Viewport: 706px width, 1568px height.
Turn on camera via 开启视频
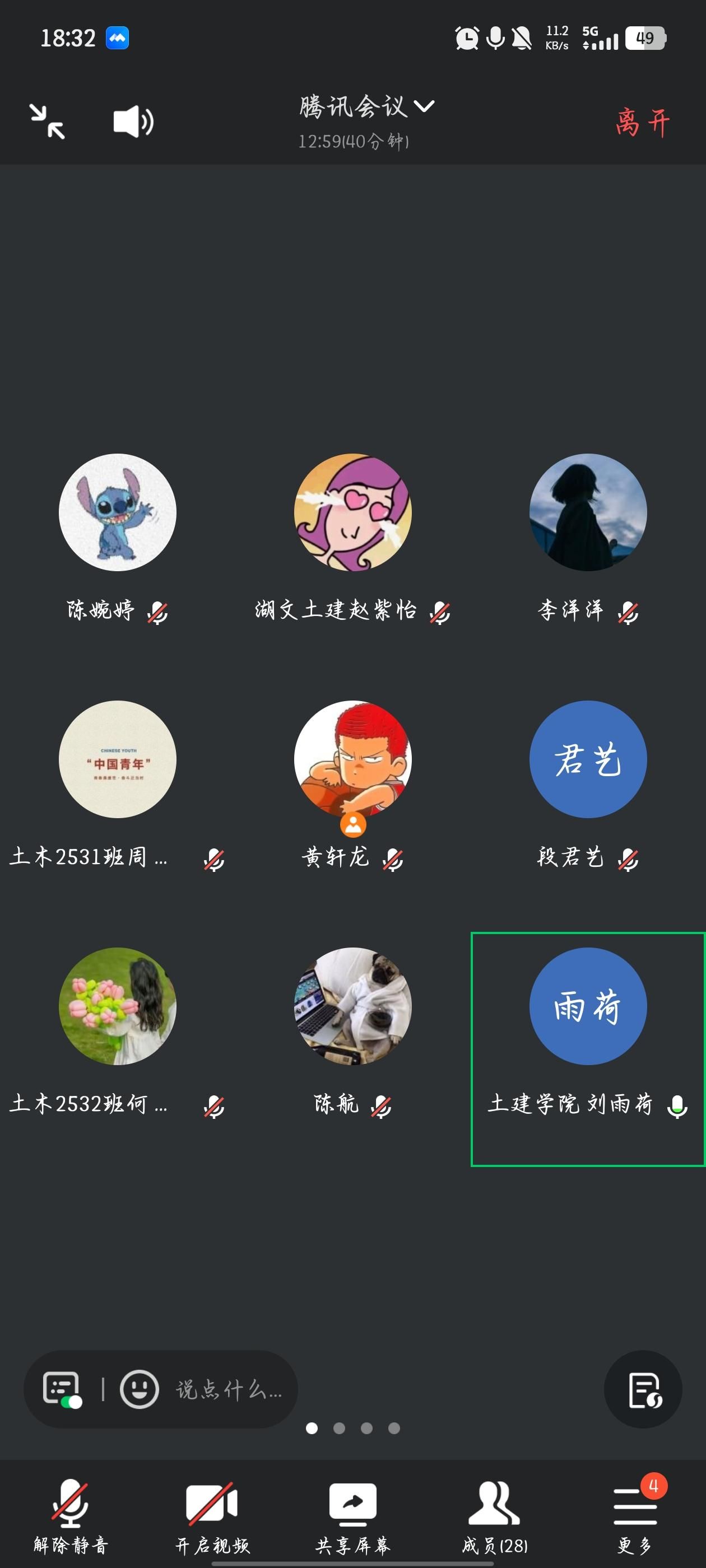(x=211, y=1516)
